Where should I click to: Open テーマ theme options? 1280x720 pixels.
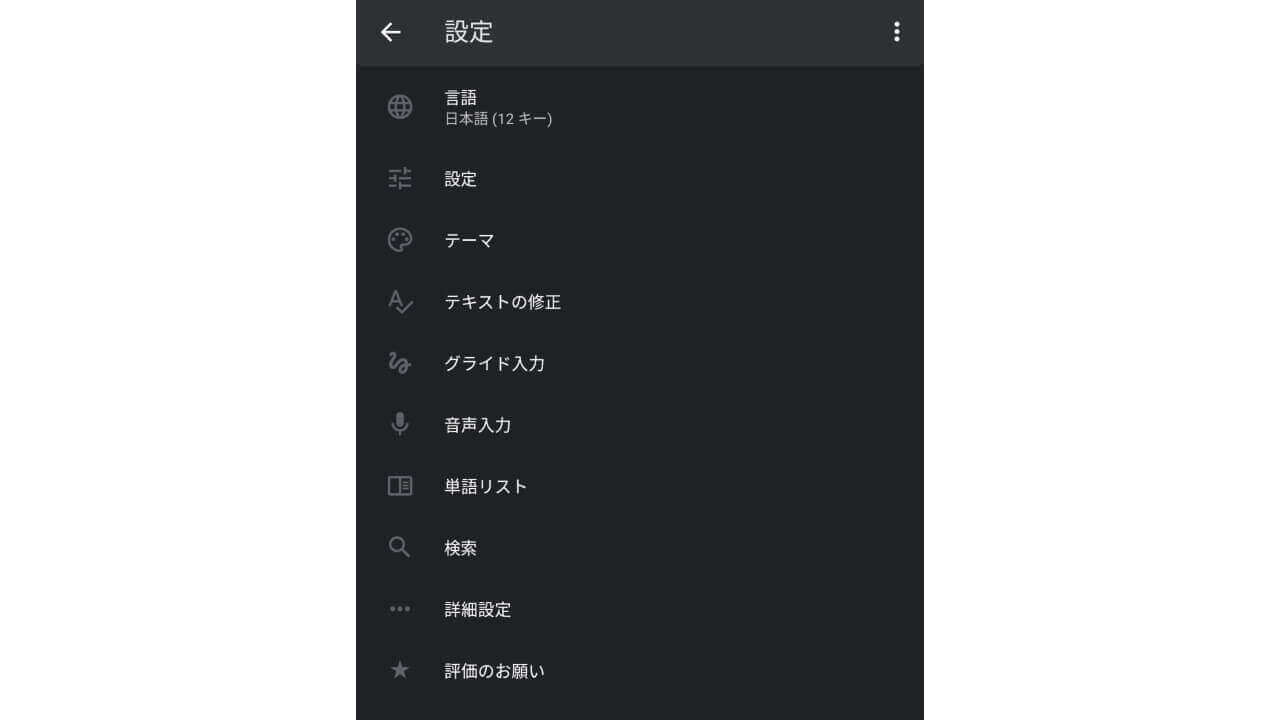470,241
